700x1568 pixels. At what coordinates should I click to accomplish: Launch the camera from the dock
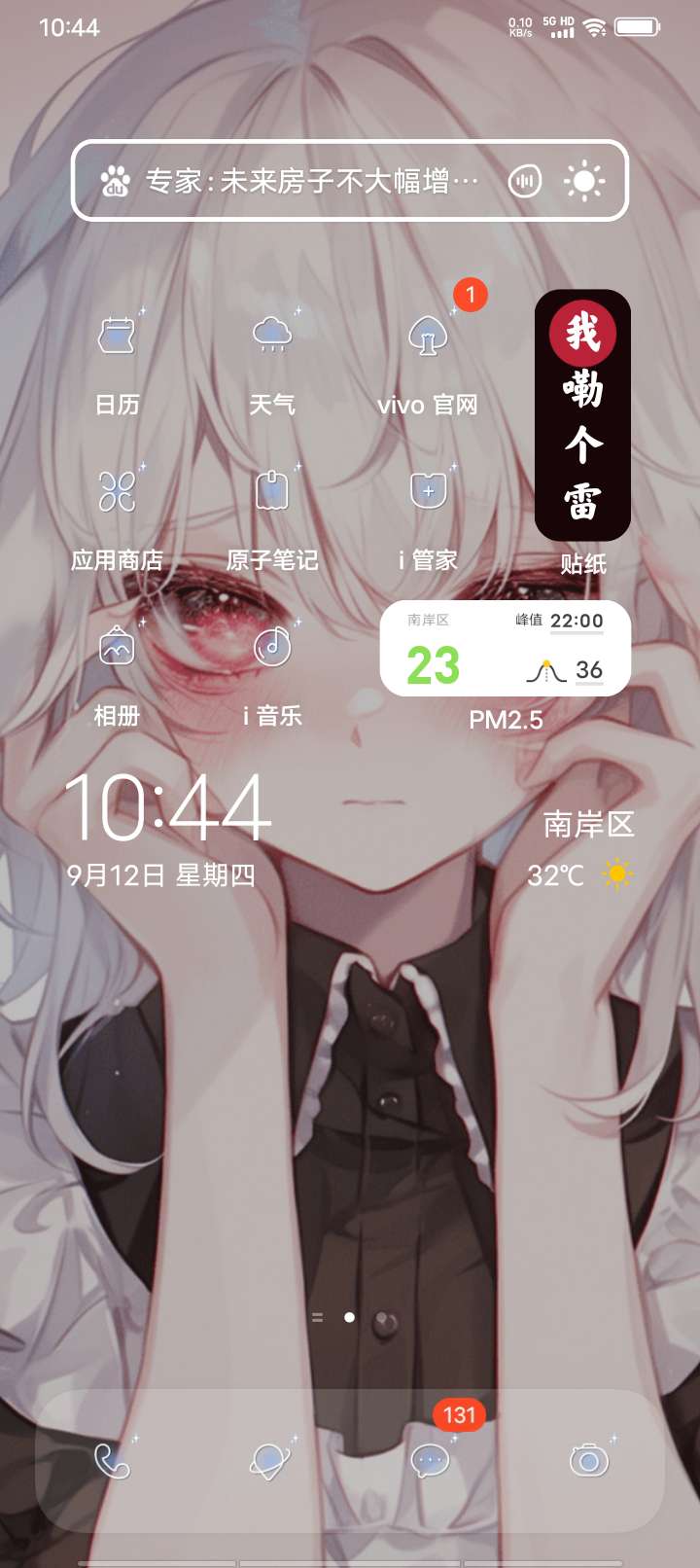pos(589,1461)
